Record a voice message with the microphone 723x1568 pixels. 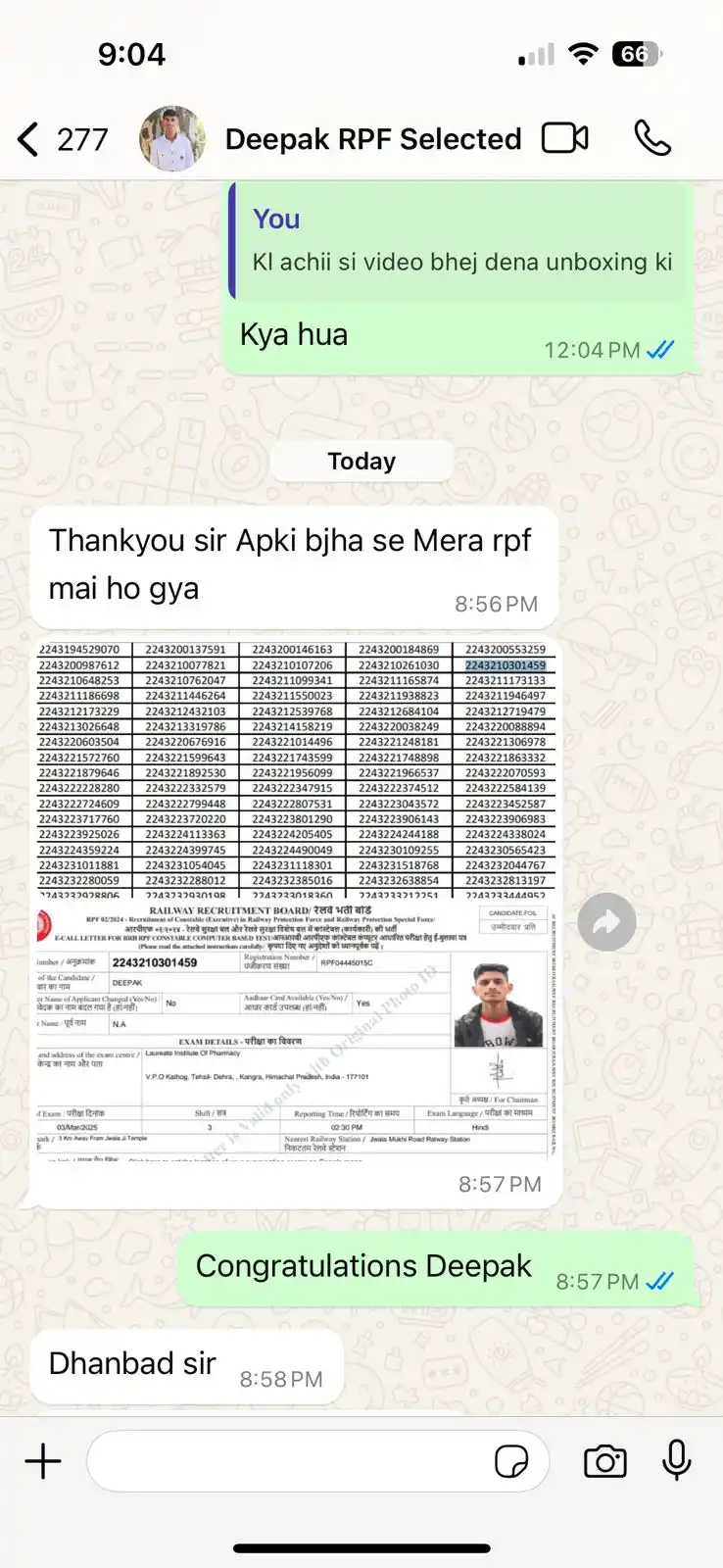(676, 1461)
